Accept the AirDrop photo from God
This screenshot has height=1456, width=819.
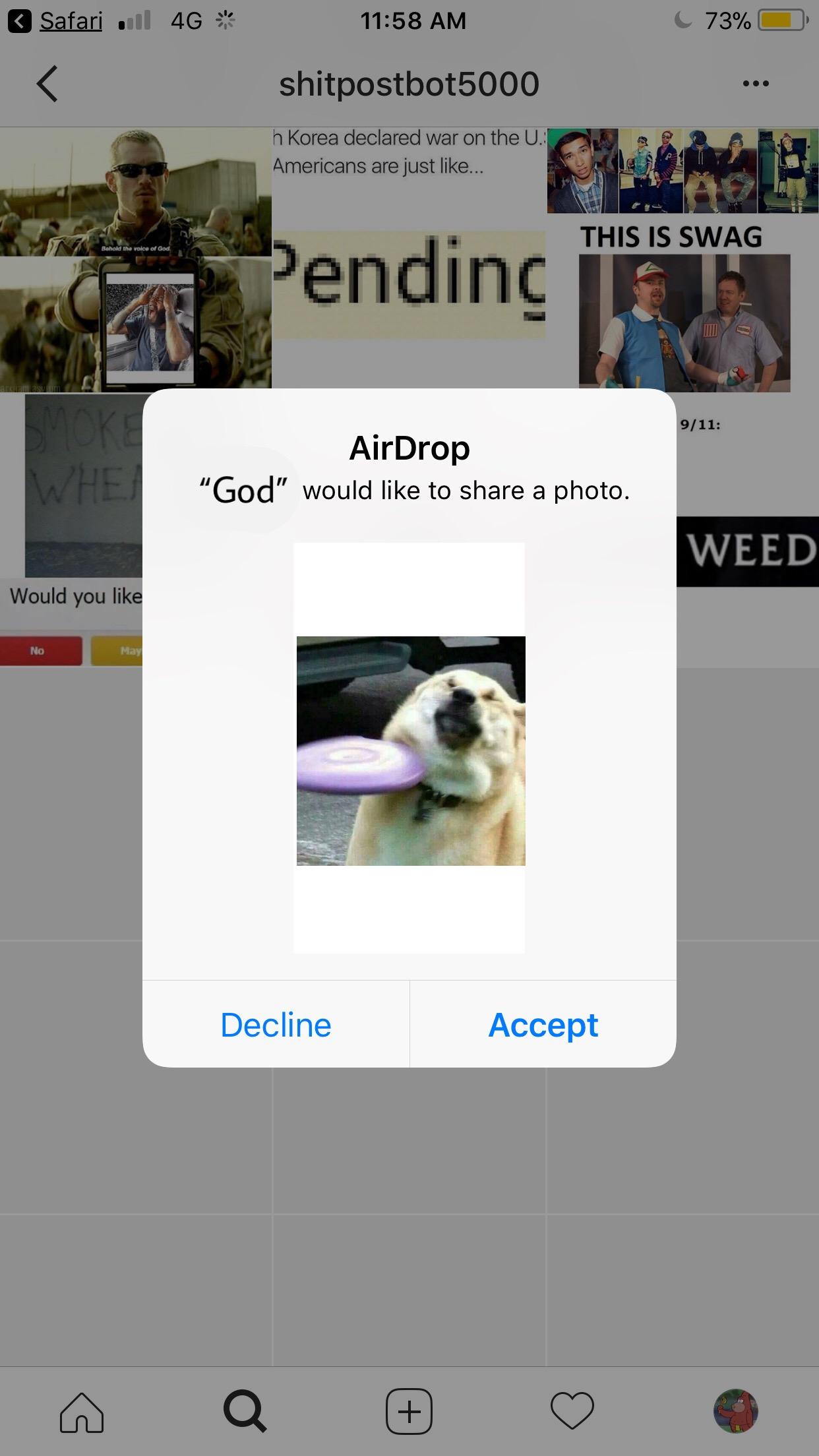point(543,1025)
